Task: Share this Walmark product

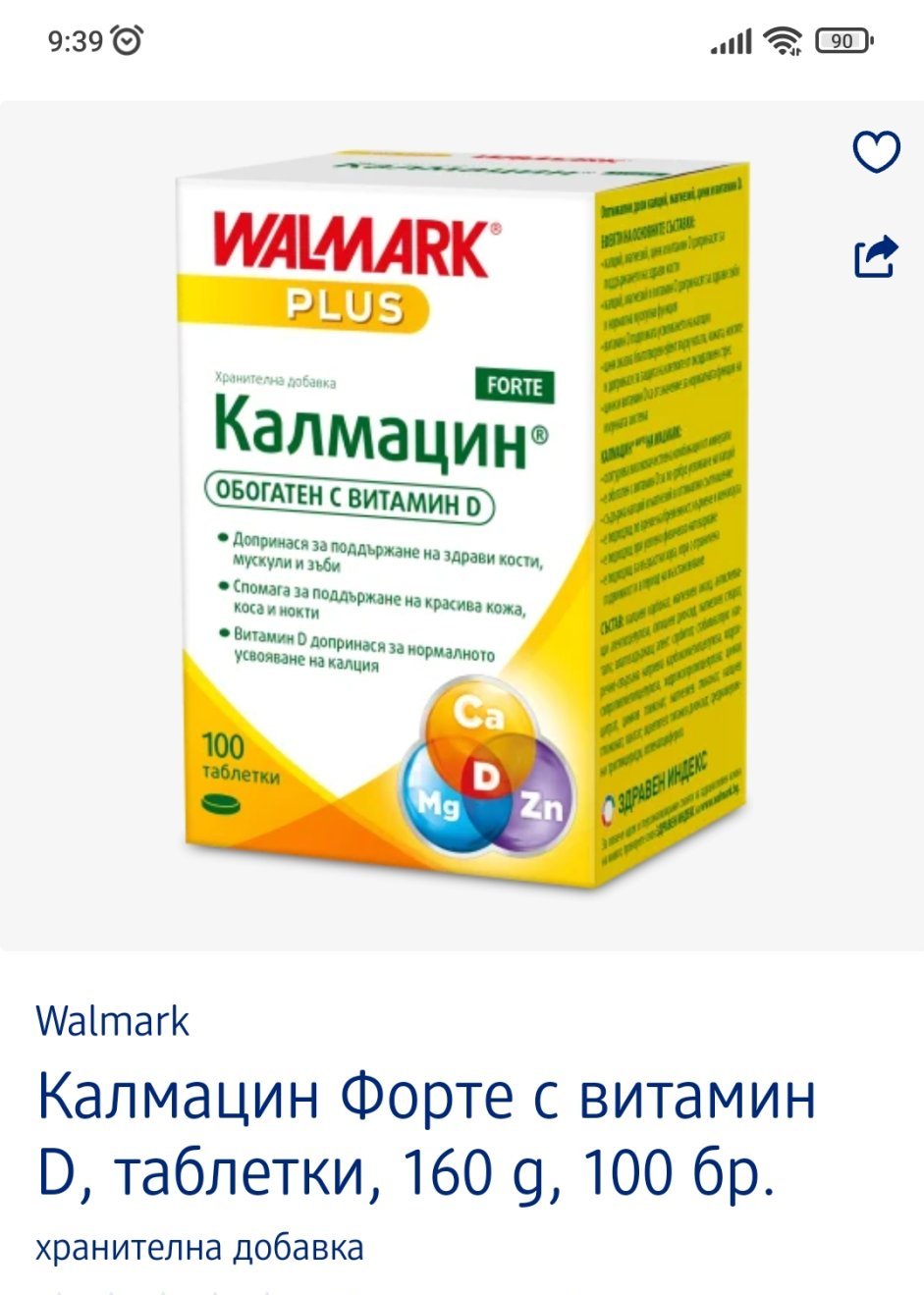Action: pyautogui.click(x=876, y=257)
